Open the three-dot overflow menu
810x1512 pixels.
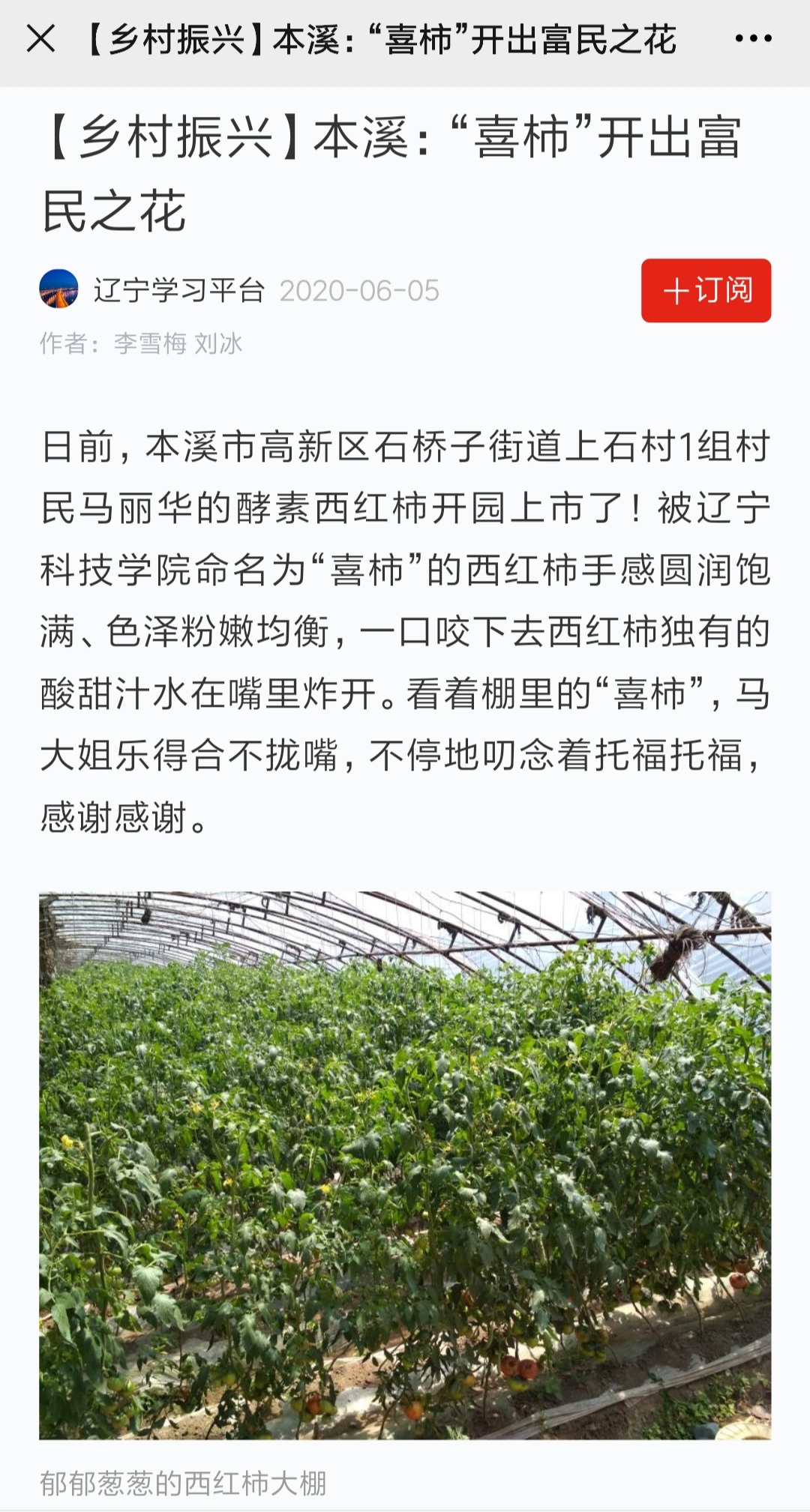pyautogui.click(x=753, y=38)
